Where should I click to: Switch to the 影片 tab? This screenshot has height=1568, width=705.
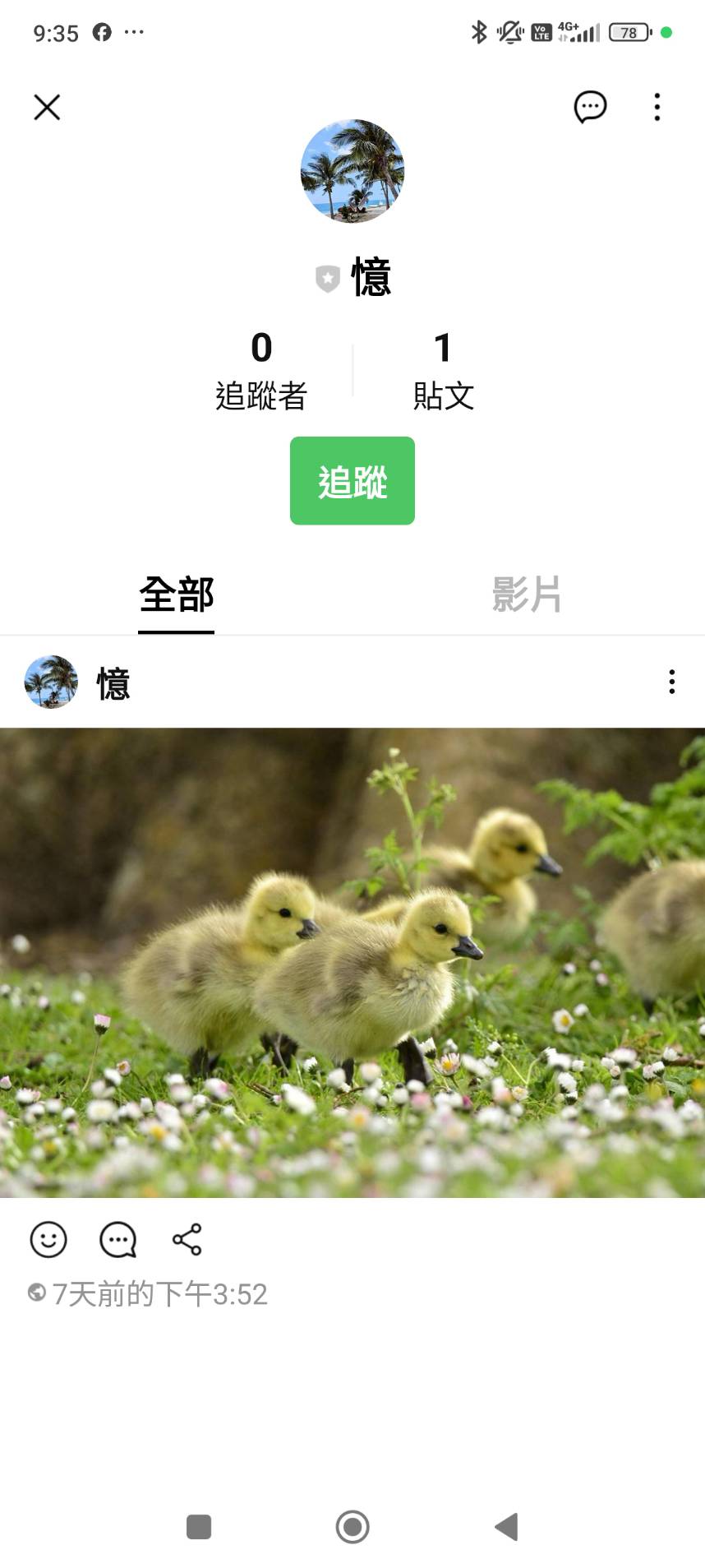tap(527, 594)
